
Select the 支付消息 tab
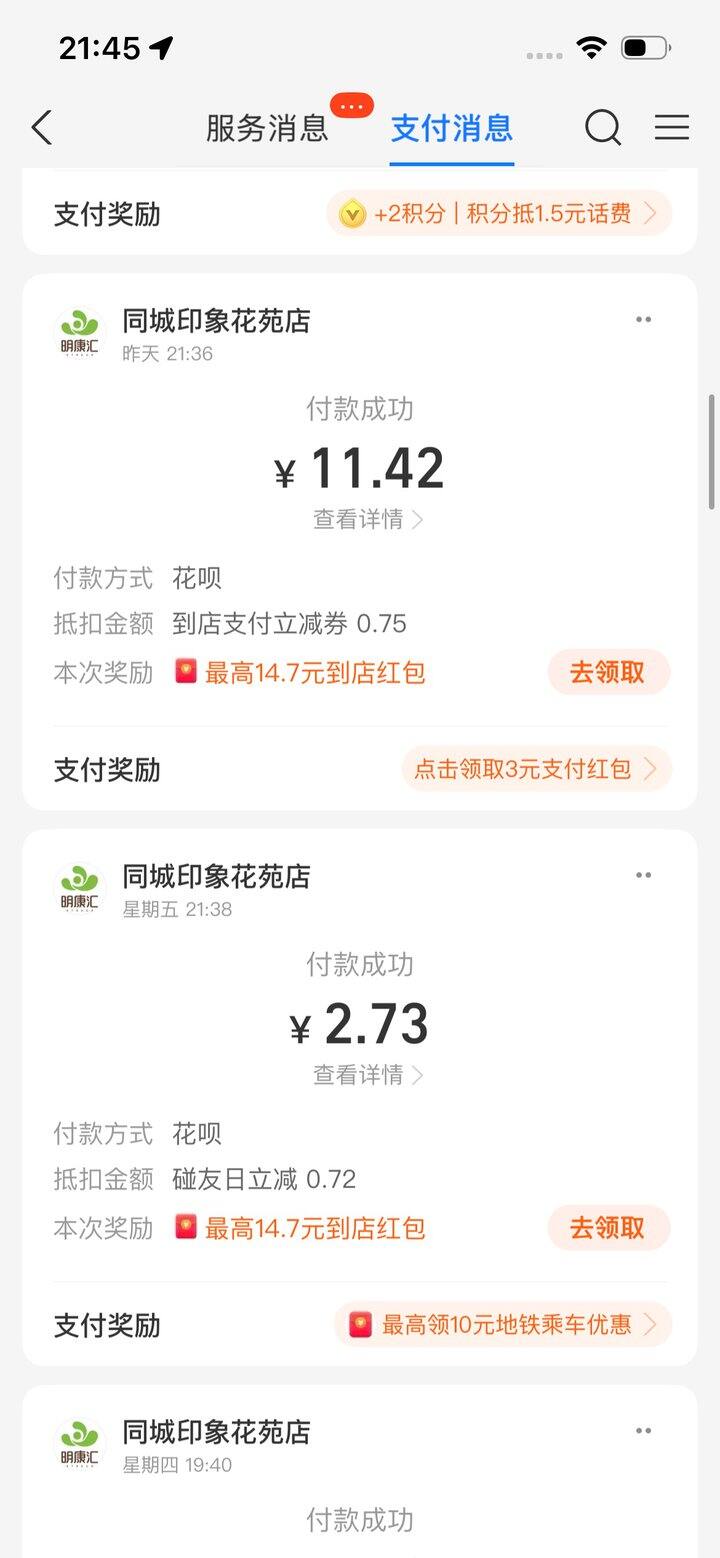[452, 128]
